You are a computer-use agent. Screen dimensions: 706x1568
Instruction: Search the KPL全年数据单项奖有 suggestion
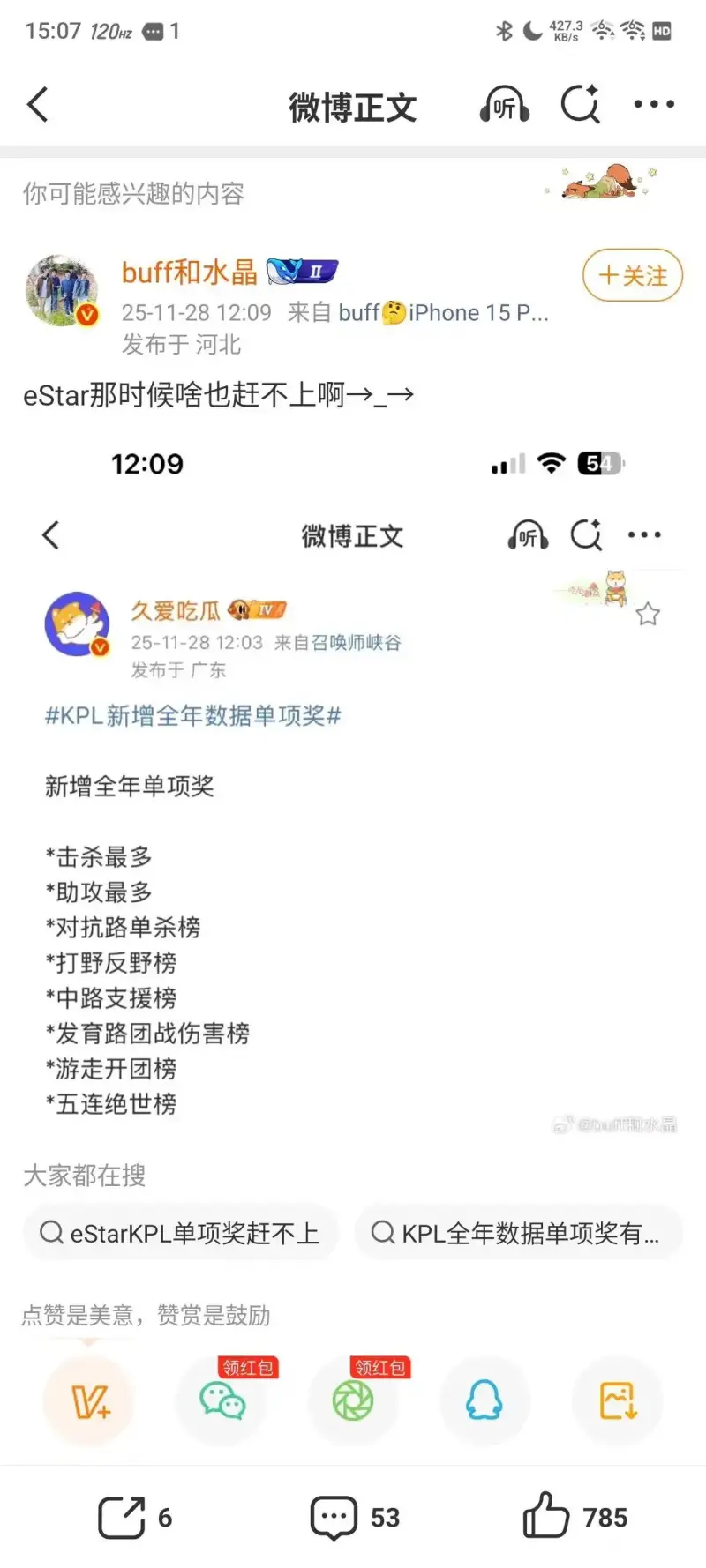pyautogui.click(x=518, y=1233)
